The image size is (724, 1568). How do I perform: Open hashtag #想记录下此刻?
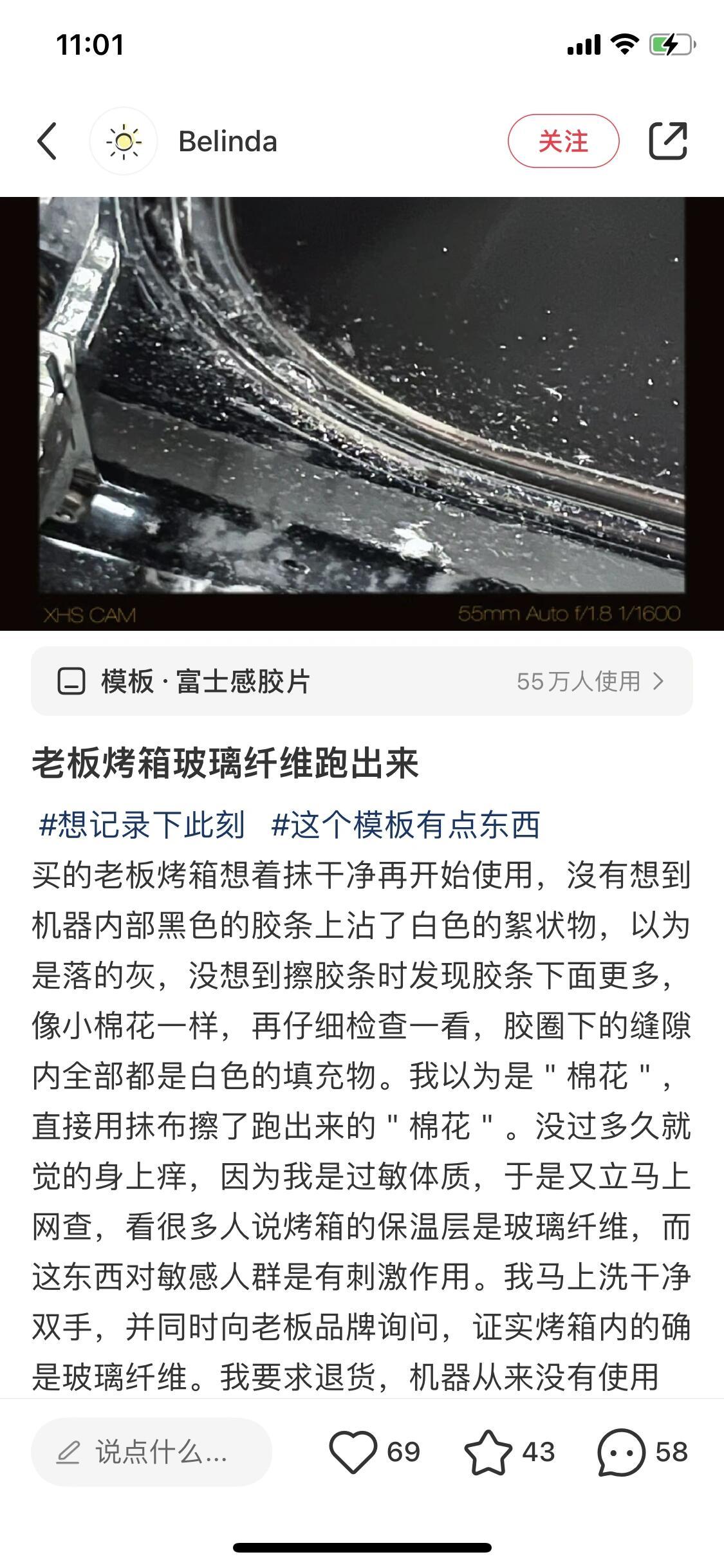click(142, 825)
